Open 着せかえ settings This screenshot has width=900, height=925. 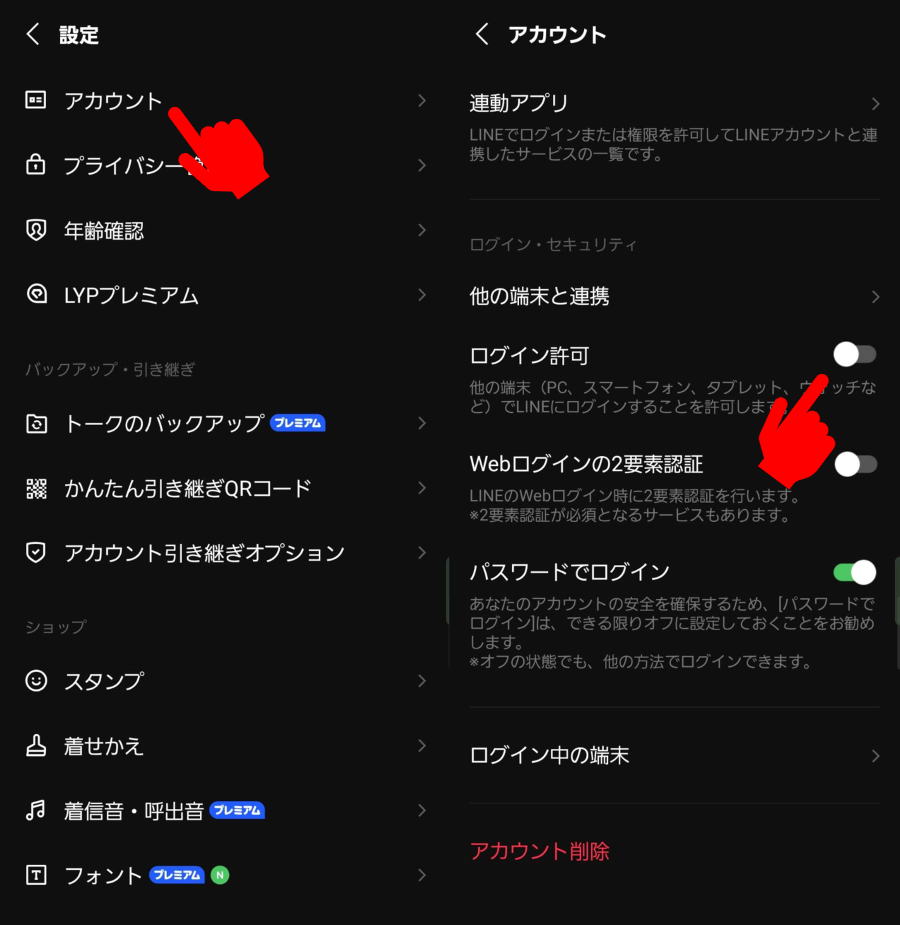click(x=104, y=746)
